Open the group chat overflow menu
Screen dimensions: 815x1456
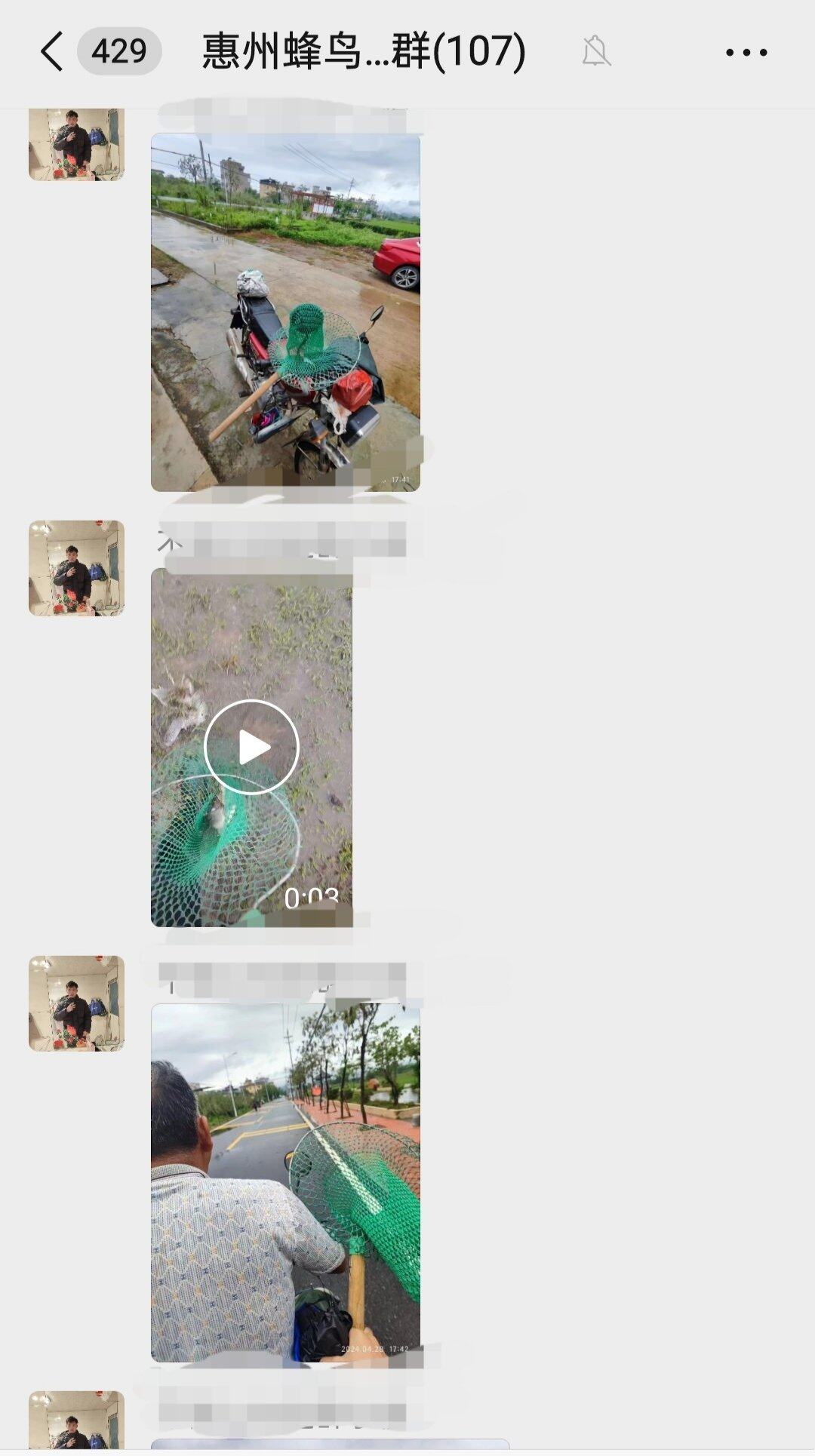(746, 52)
